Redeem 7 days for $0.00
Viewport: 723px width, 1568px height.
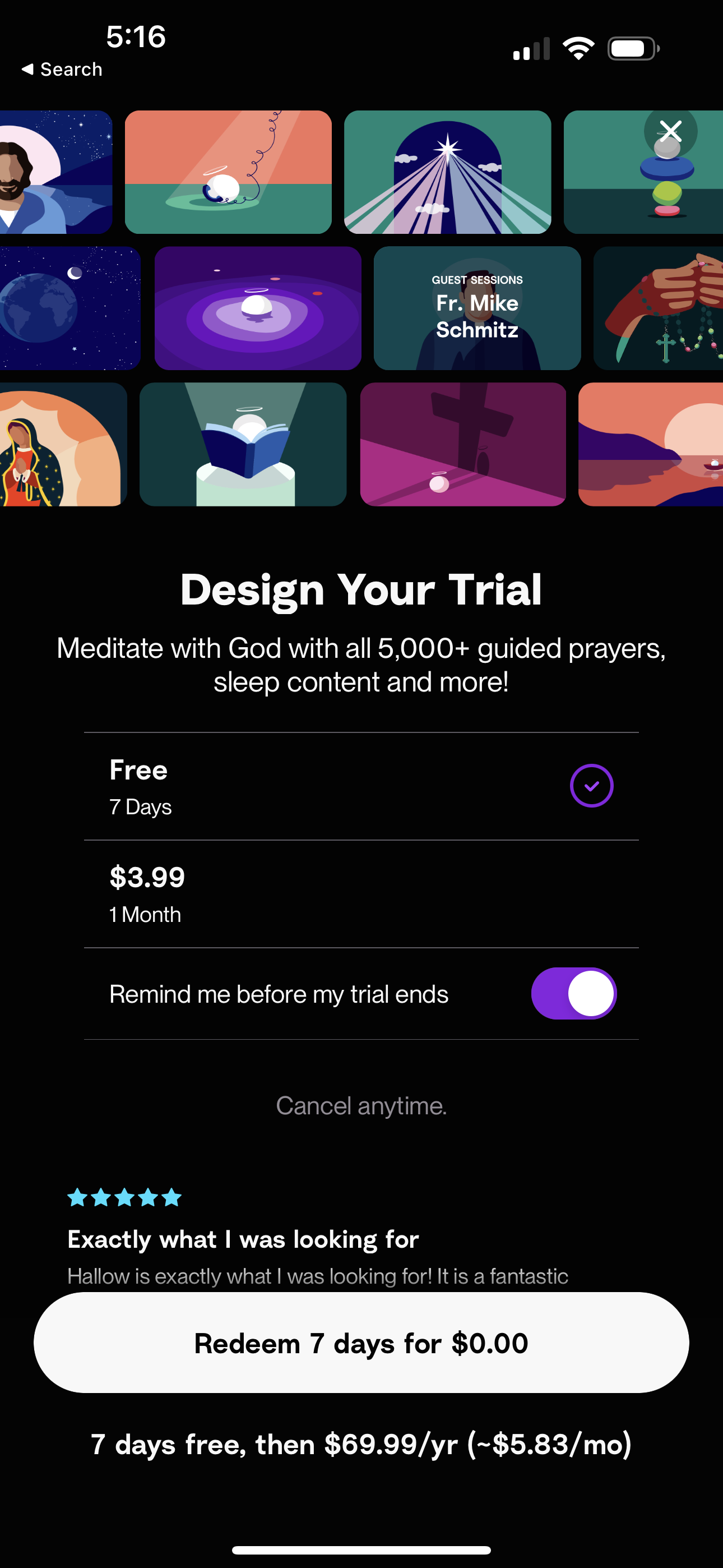coord(361,1343)
